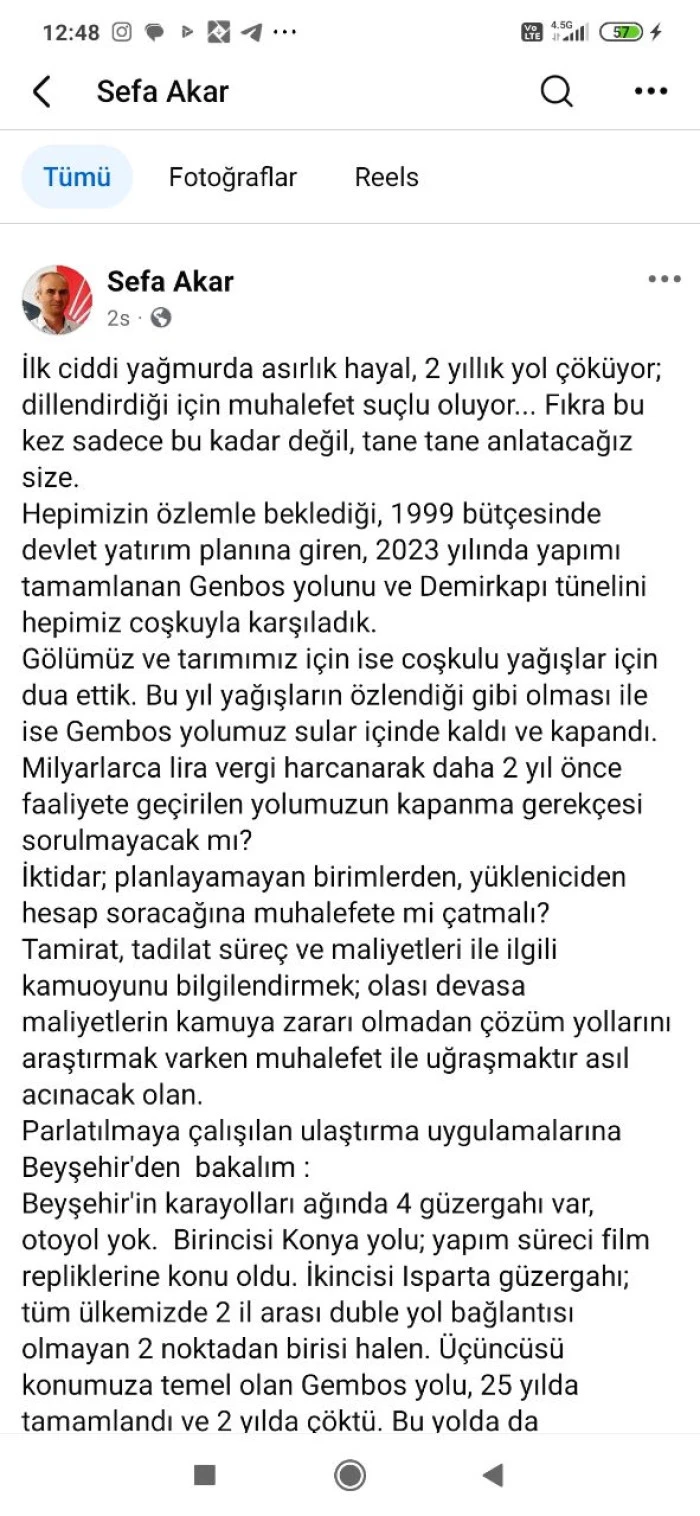Tap the system back navigation button
Screen dimensions: 700x1516
click(x=491, y=1475)
